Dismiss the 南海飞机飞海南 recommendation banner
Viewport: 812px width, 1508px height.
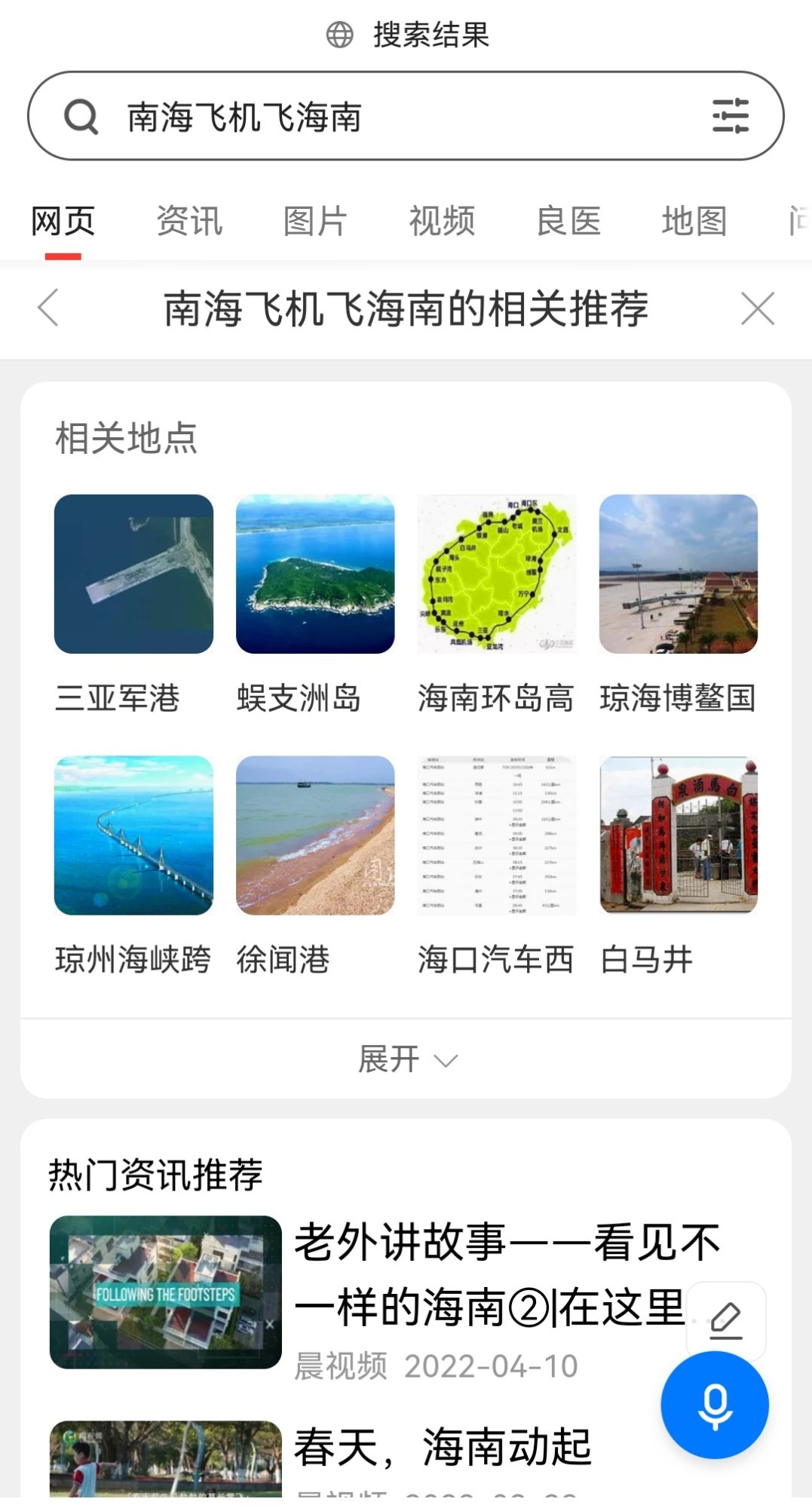tap(758, 308)
